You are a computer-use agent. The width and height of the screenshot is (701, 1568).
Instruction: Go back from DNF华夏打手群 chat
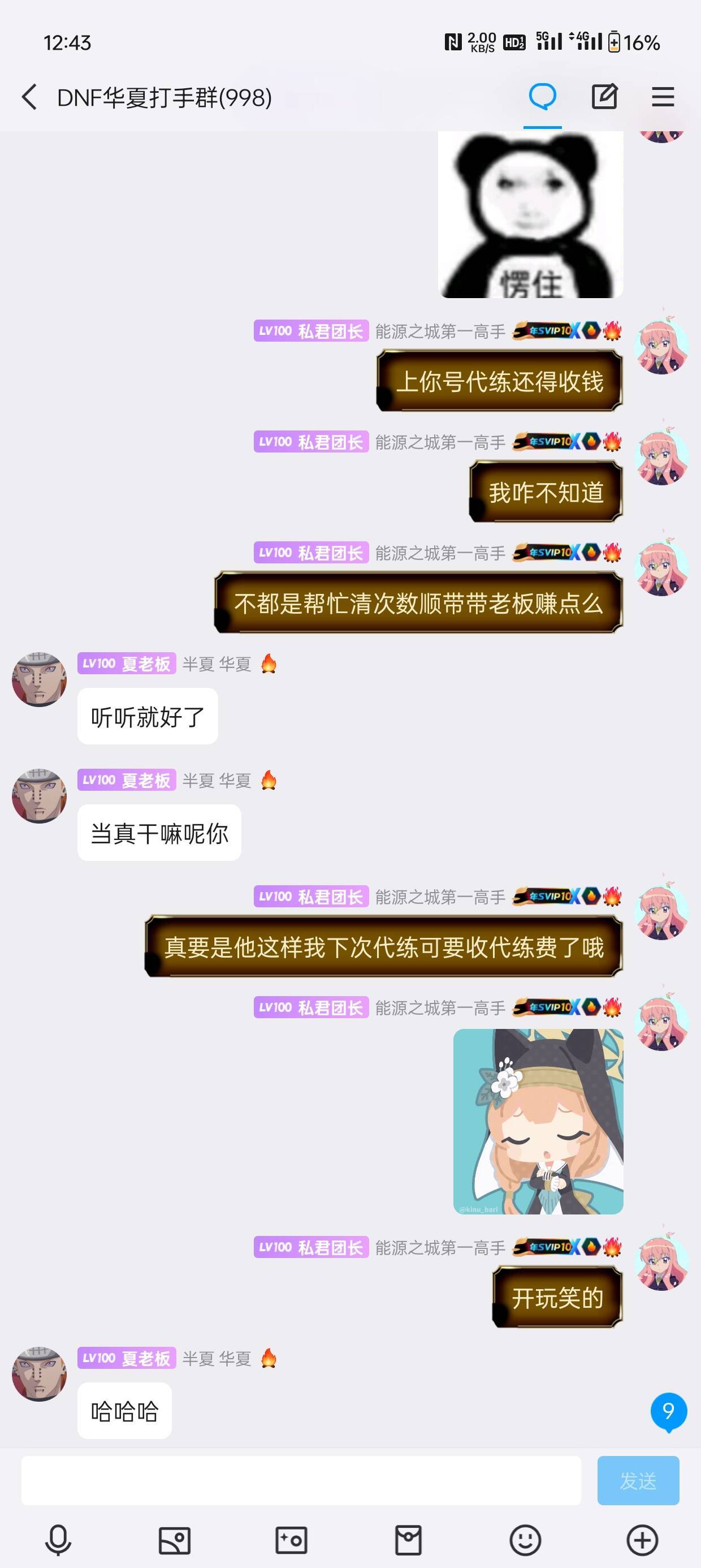[29, 97]
